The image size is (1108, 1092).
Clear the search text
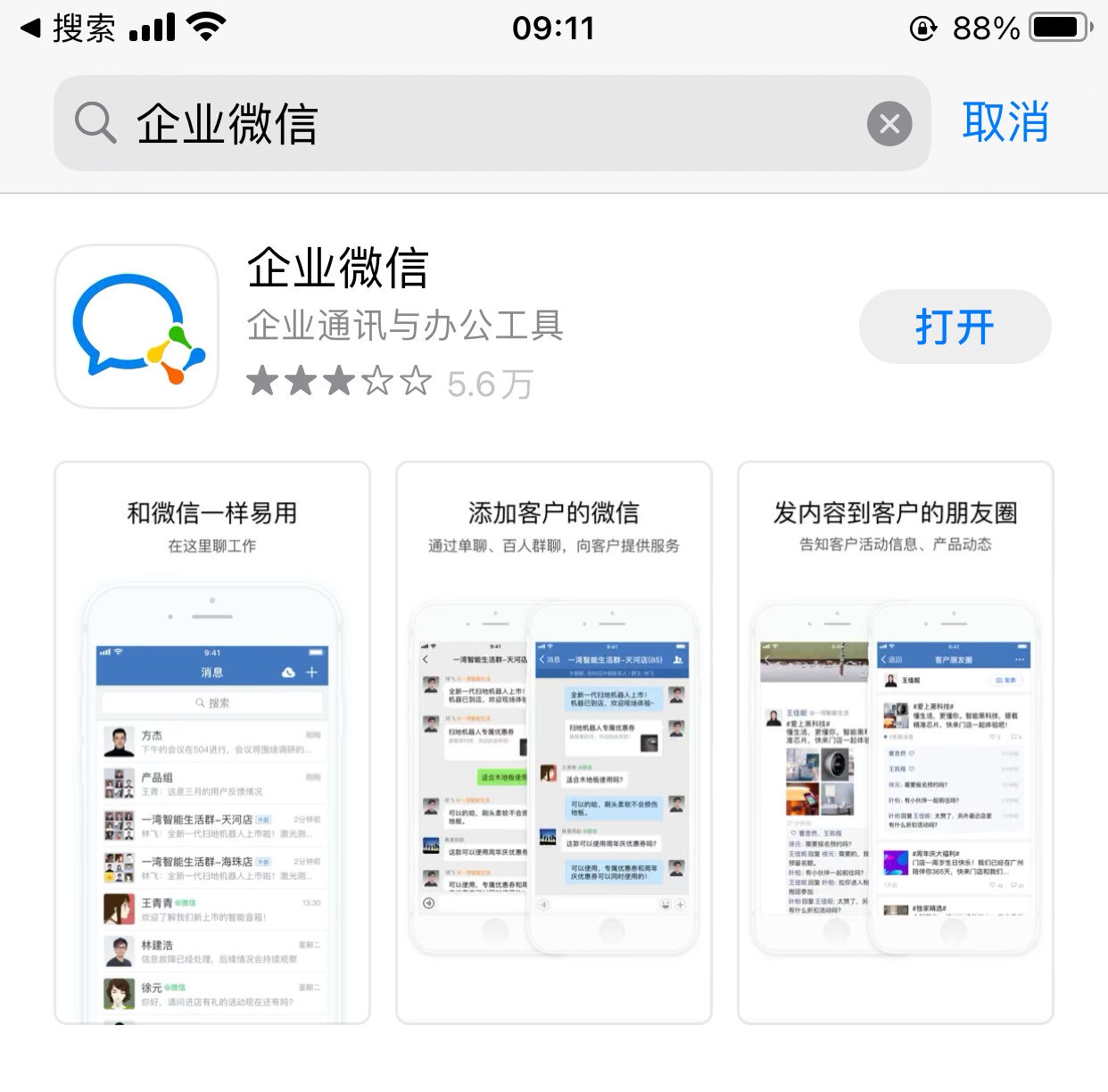[889, 124]
